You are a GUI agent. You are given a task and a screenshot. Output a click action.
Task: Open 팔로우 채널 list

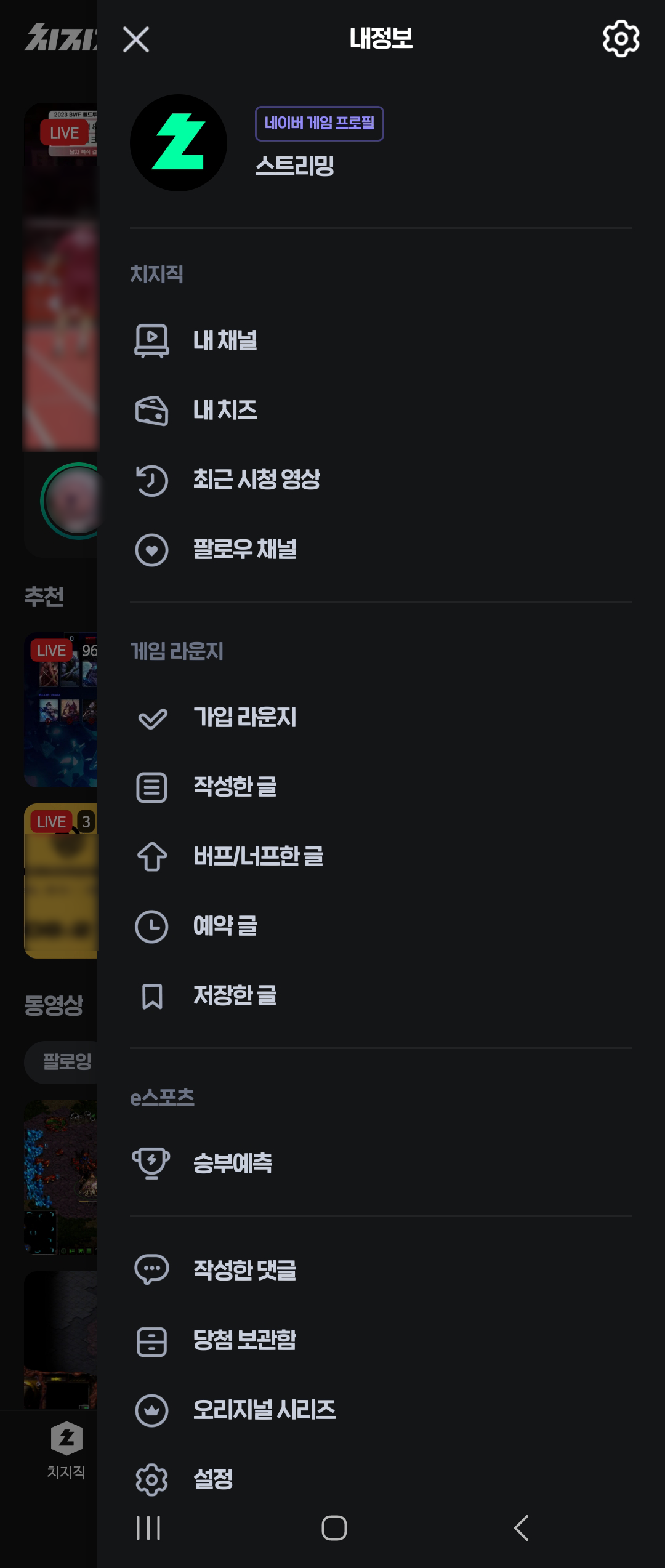(244, 550)
